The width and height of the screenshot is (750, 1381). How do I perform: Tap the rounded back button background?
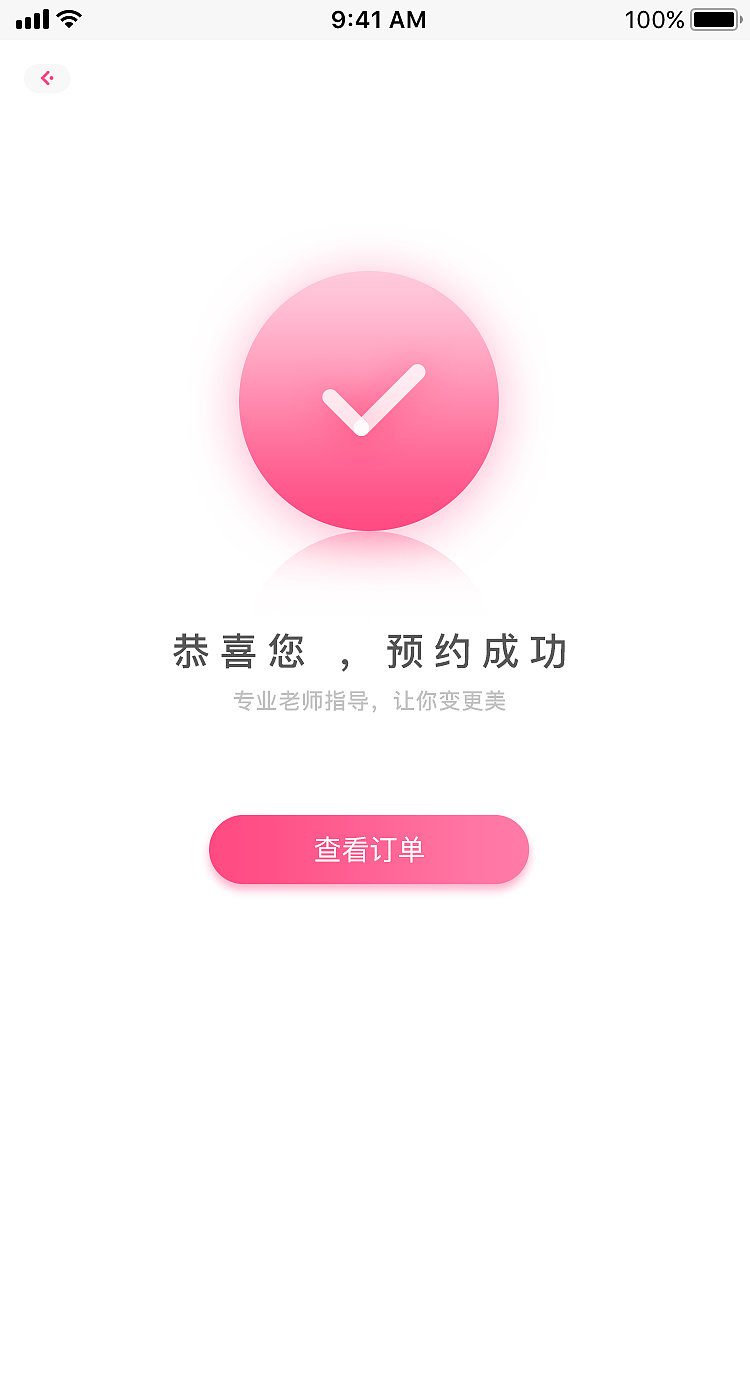(47, 78)
